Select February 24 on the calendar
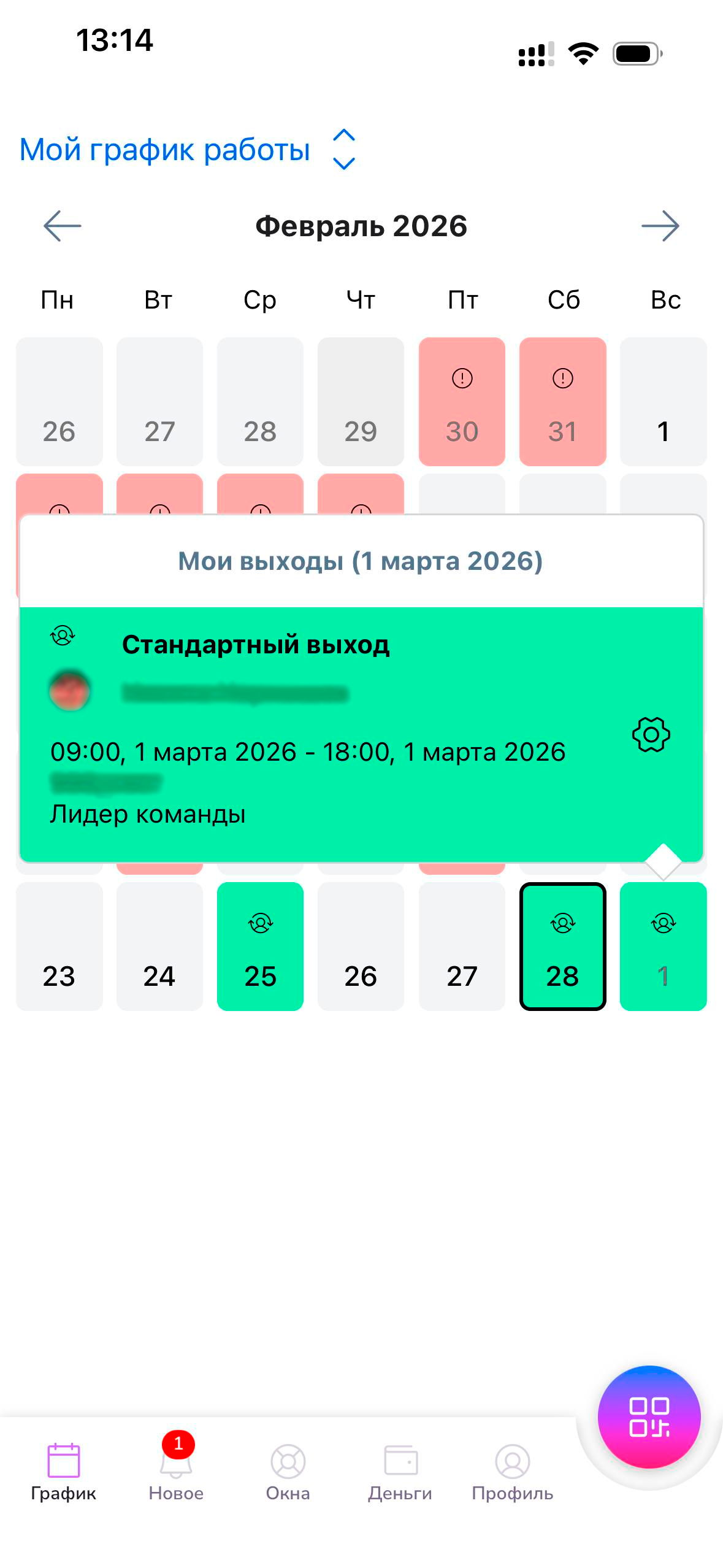This screenshot has width=723, height=1568. pos(159,946)
